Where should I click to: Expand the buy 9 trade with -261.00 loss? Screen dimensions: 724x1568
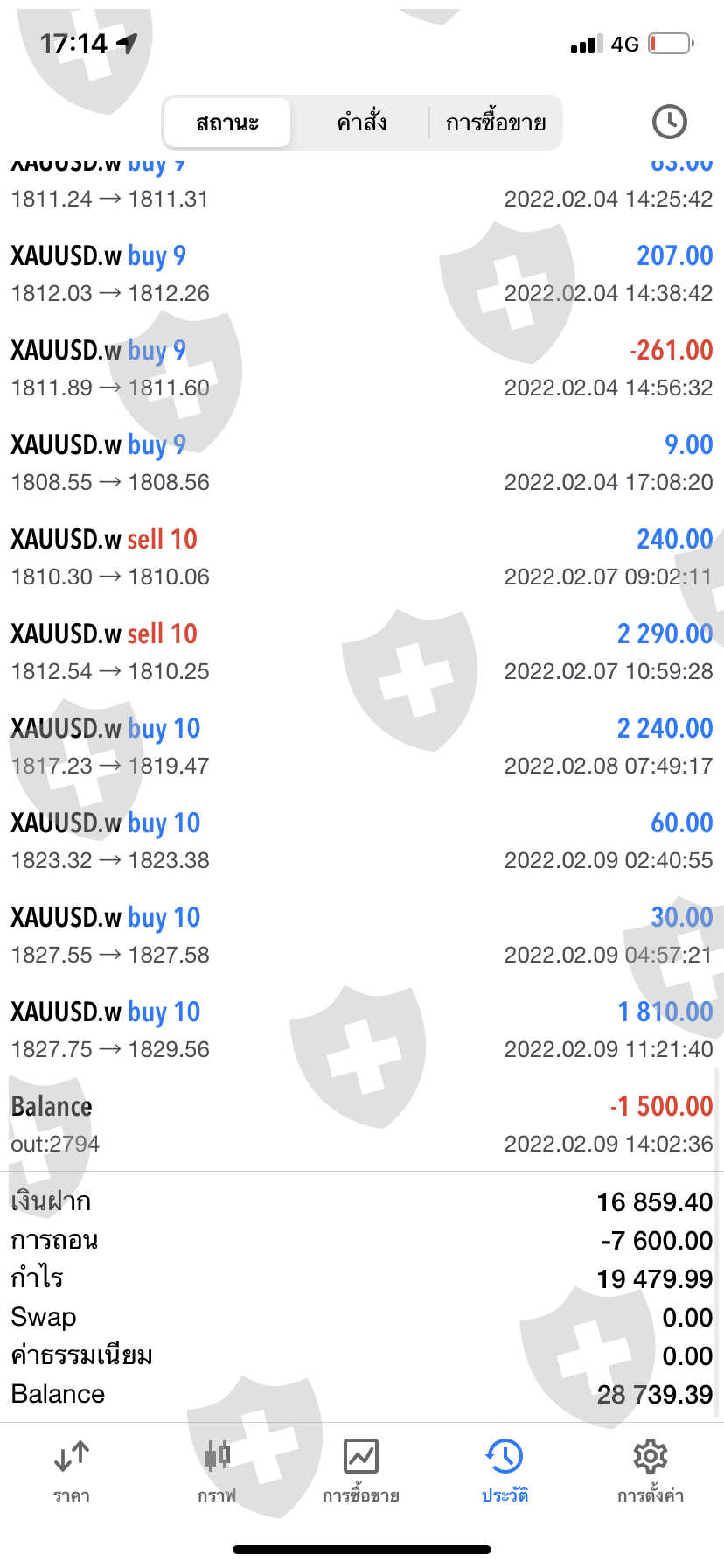361,367
